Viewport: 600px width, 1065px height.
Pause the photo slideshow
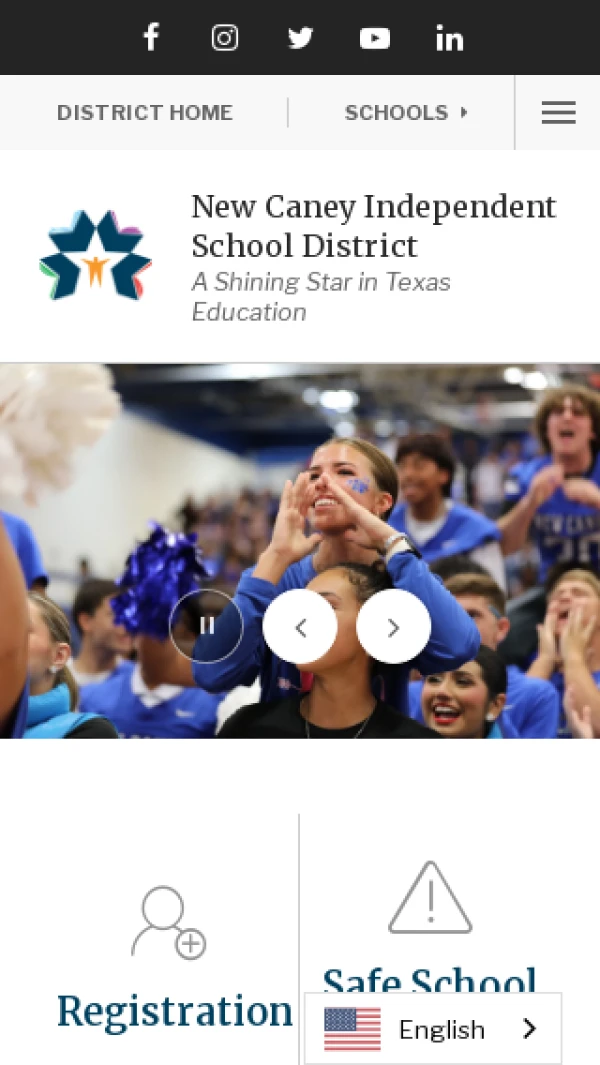click(207, 626)
